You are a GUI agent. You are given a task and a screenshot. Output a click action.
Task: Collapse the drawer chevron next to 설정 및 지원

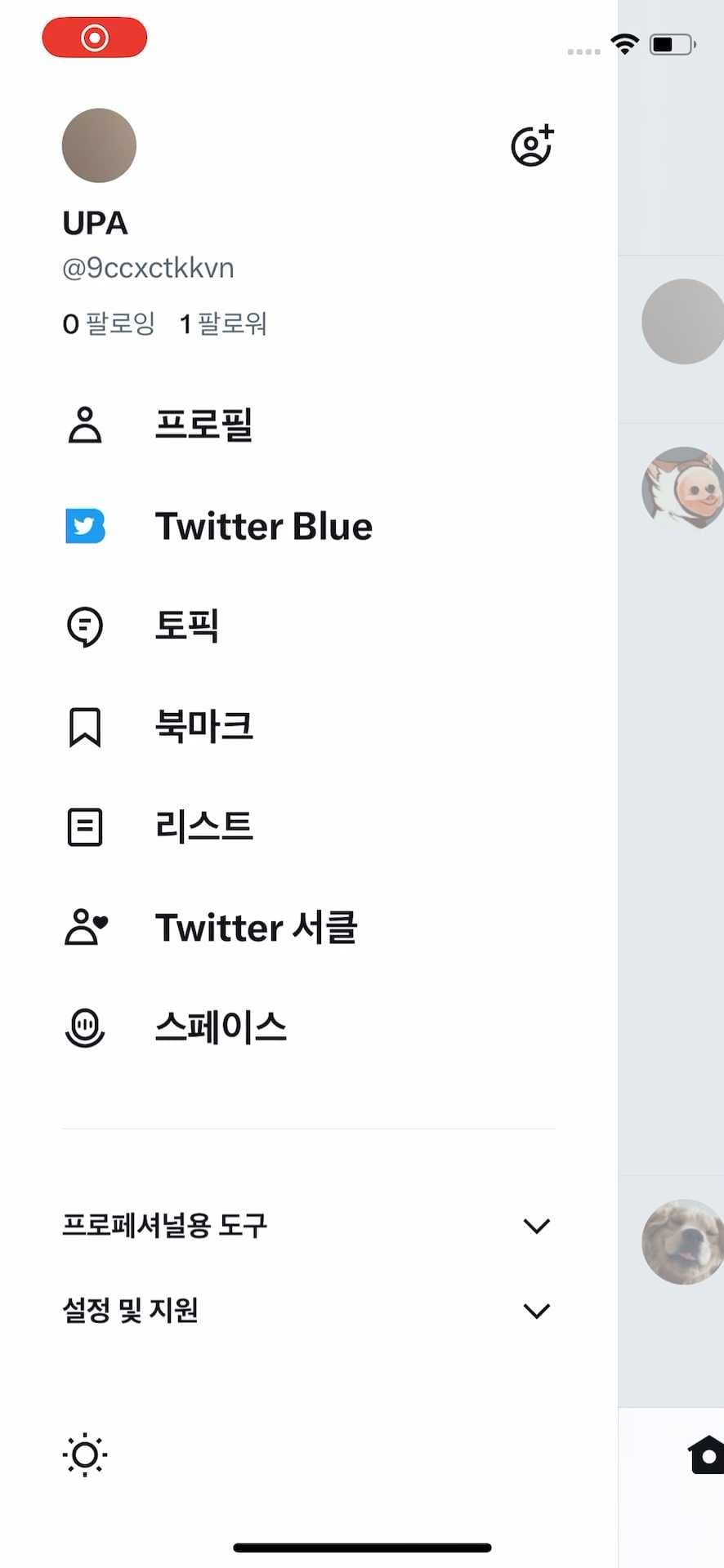click(x=537, y=1310)
